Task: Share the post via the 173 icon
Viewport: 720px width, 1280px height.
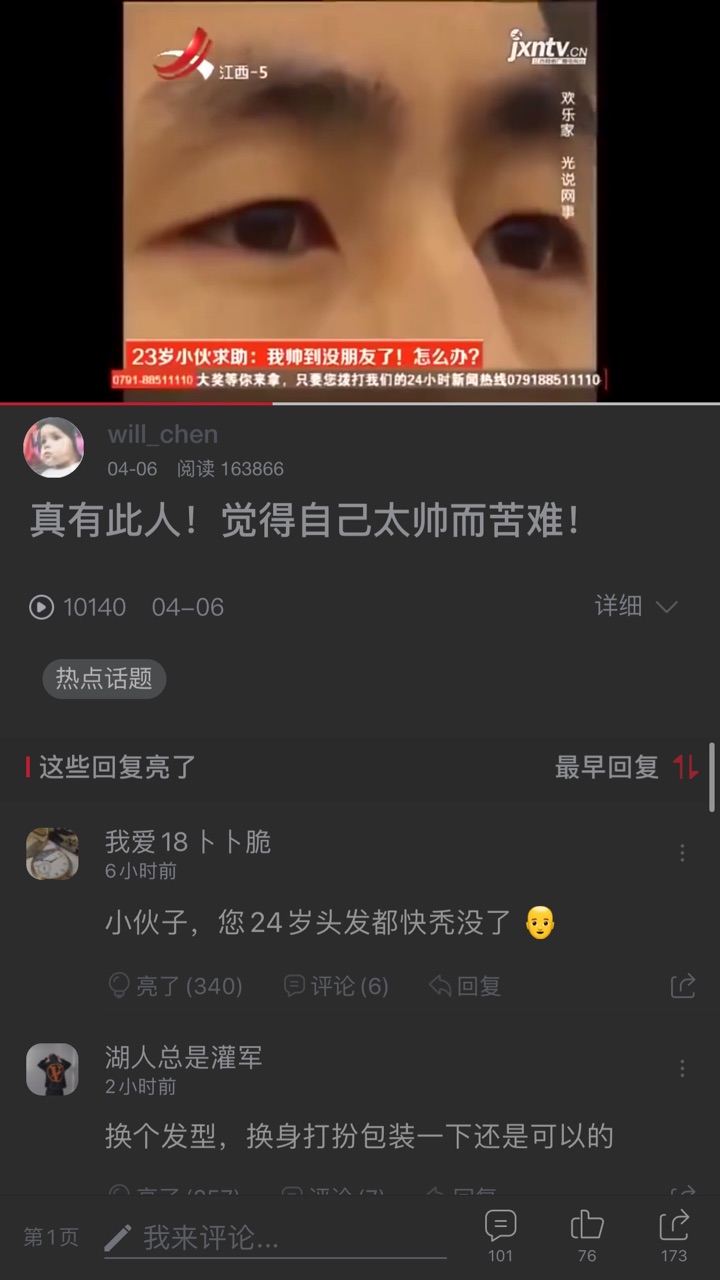Action: (x=674, y=1236)
